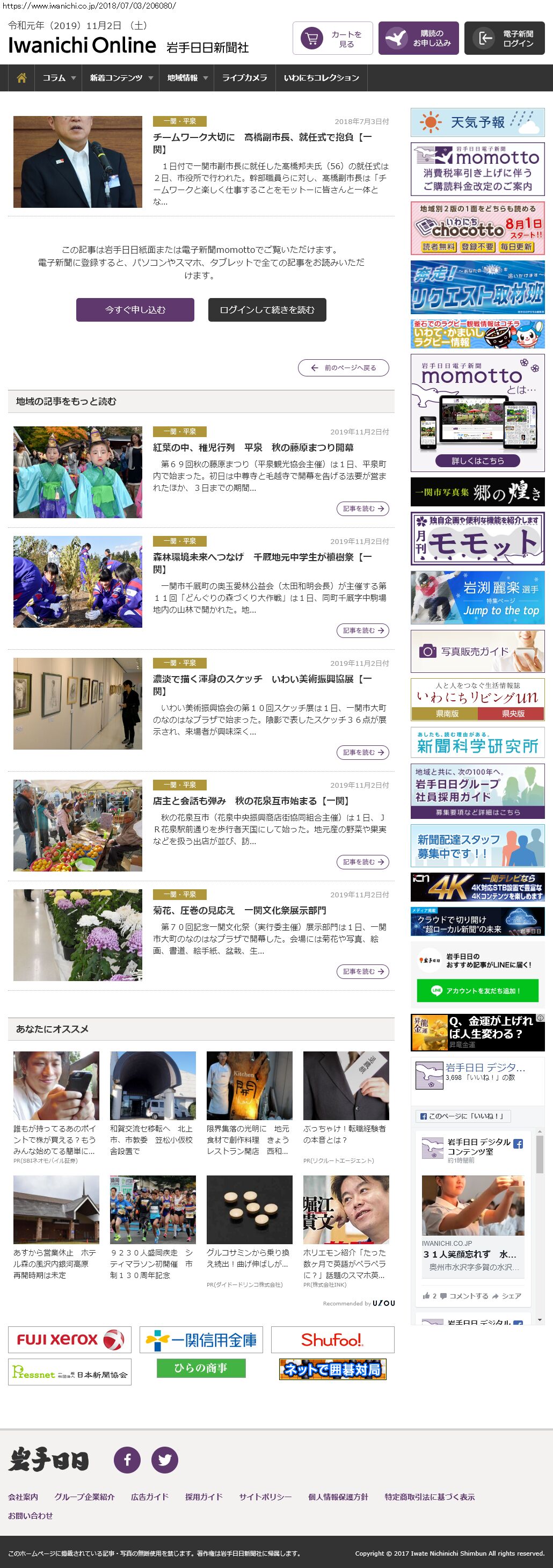Open 写真販売ガイド banner
The image size is (553, 1568).
477,651
